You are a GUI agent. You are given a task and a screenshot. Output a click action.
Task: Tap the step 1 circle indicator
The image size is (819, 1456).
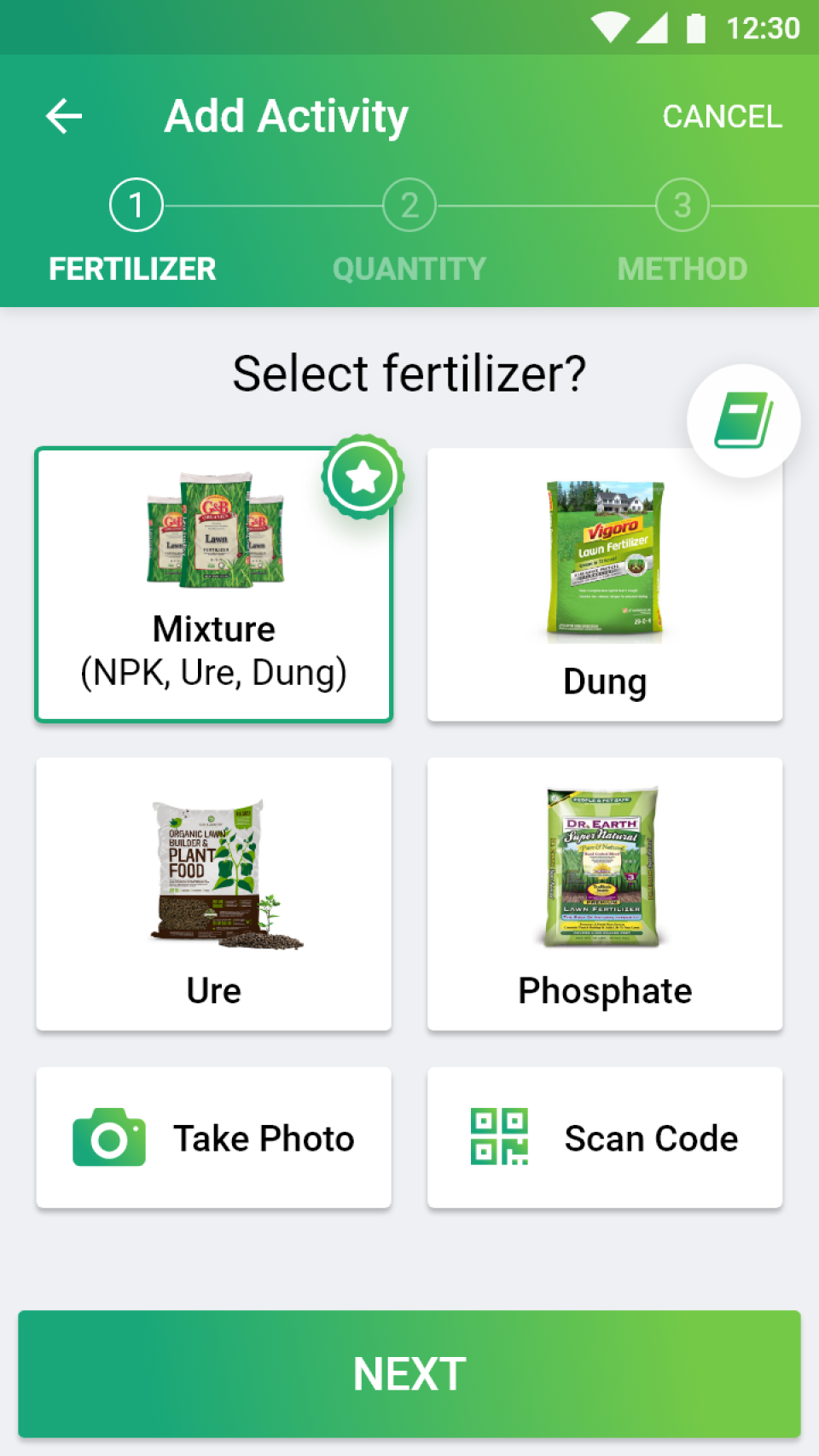tap(134, 205)
